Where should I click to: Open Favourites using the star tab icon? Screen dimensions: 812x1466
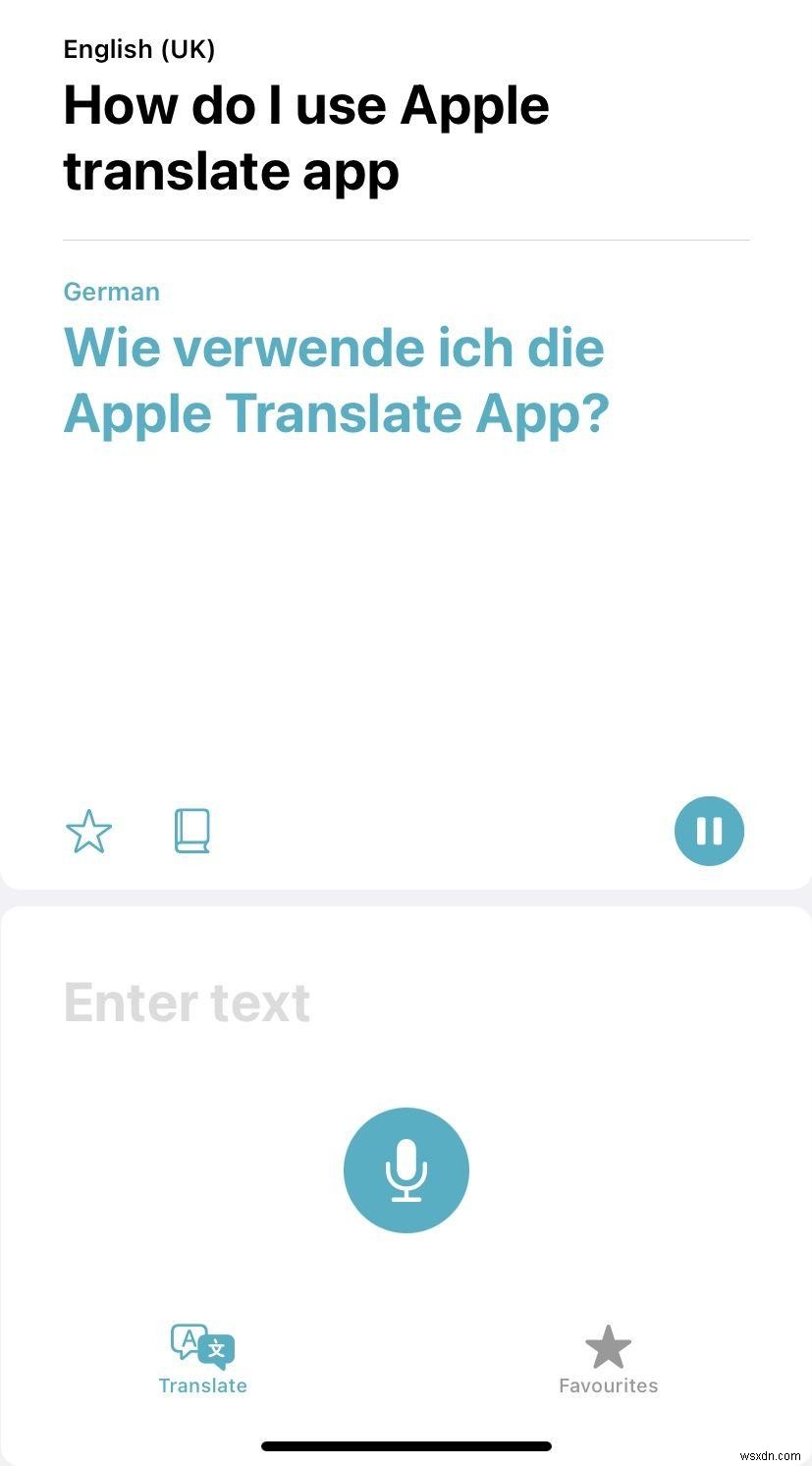(x=608, y=1347)
